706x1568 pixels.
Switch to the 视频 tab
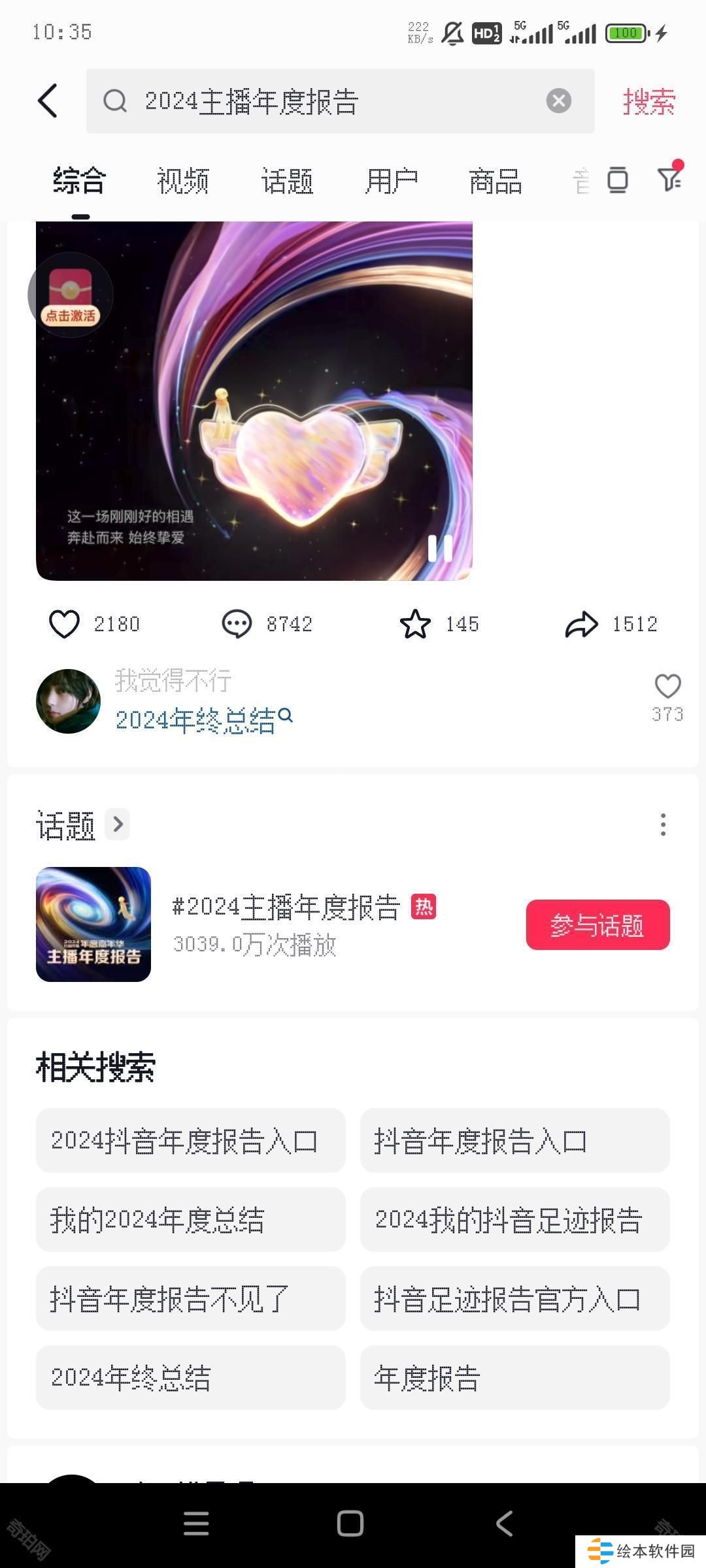[183, 181]
